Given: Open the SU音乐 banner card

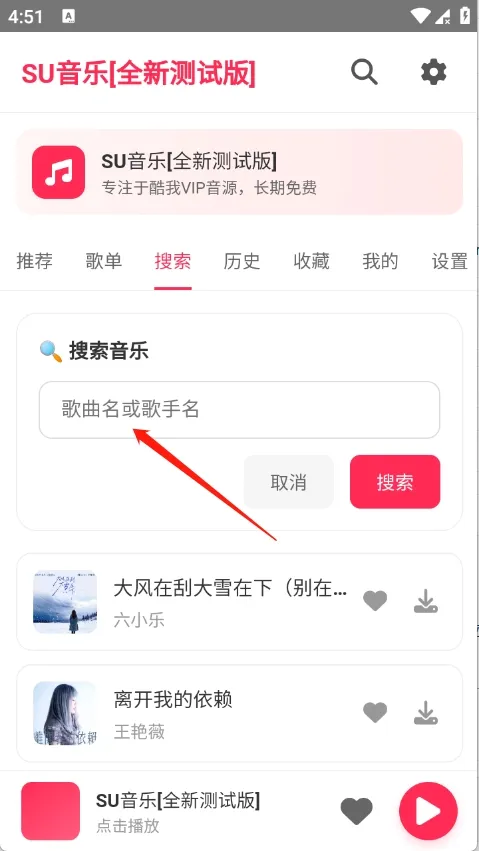Looking at the screenshot, I should 239,172.
